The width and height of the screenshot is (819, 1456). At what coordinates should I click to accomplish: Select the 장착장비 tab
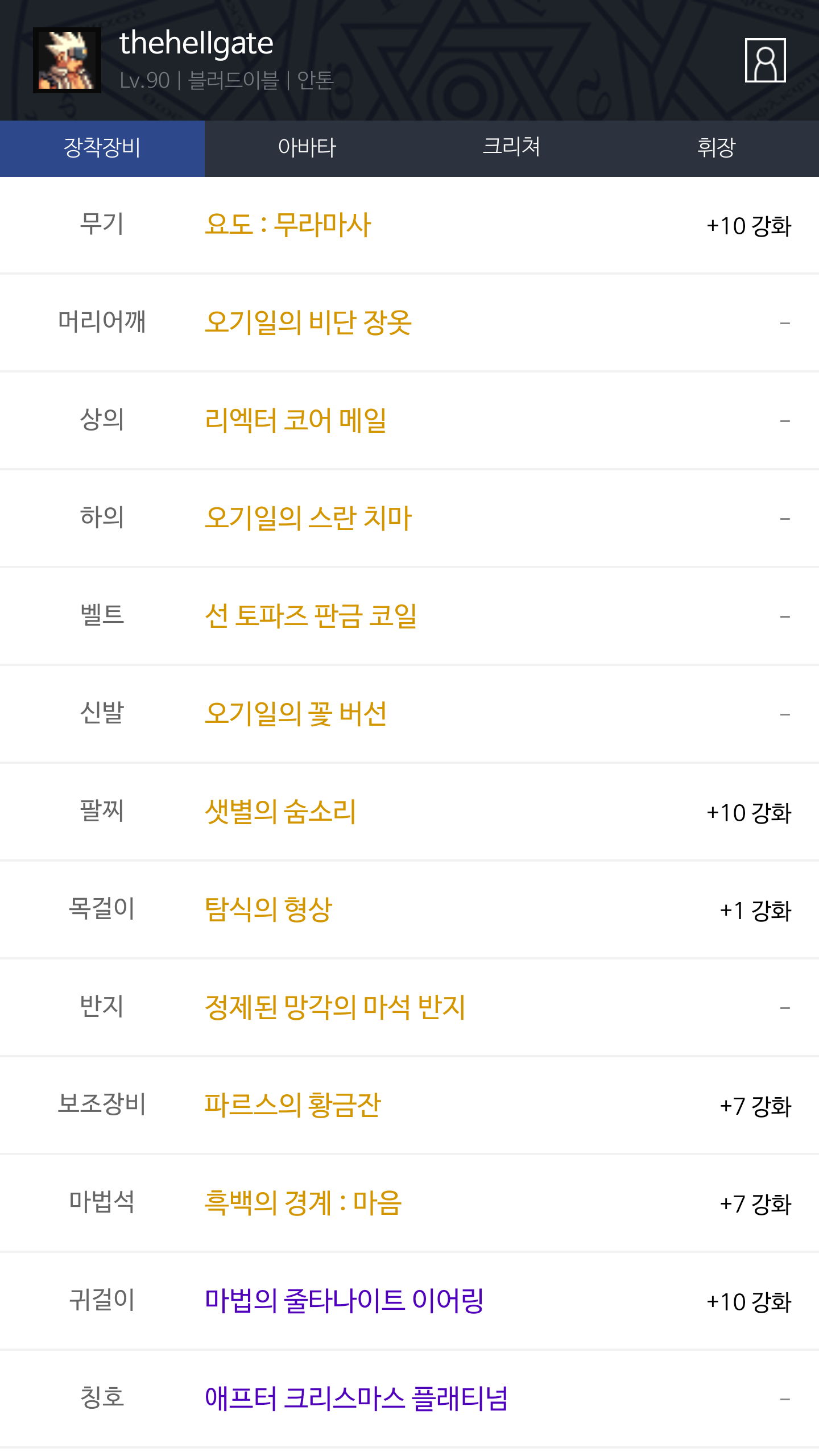(102, 148)
